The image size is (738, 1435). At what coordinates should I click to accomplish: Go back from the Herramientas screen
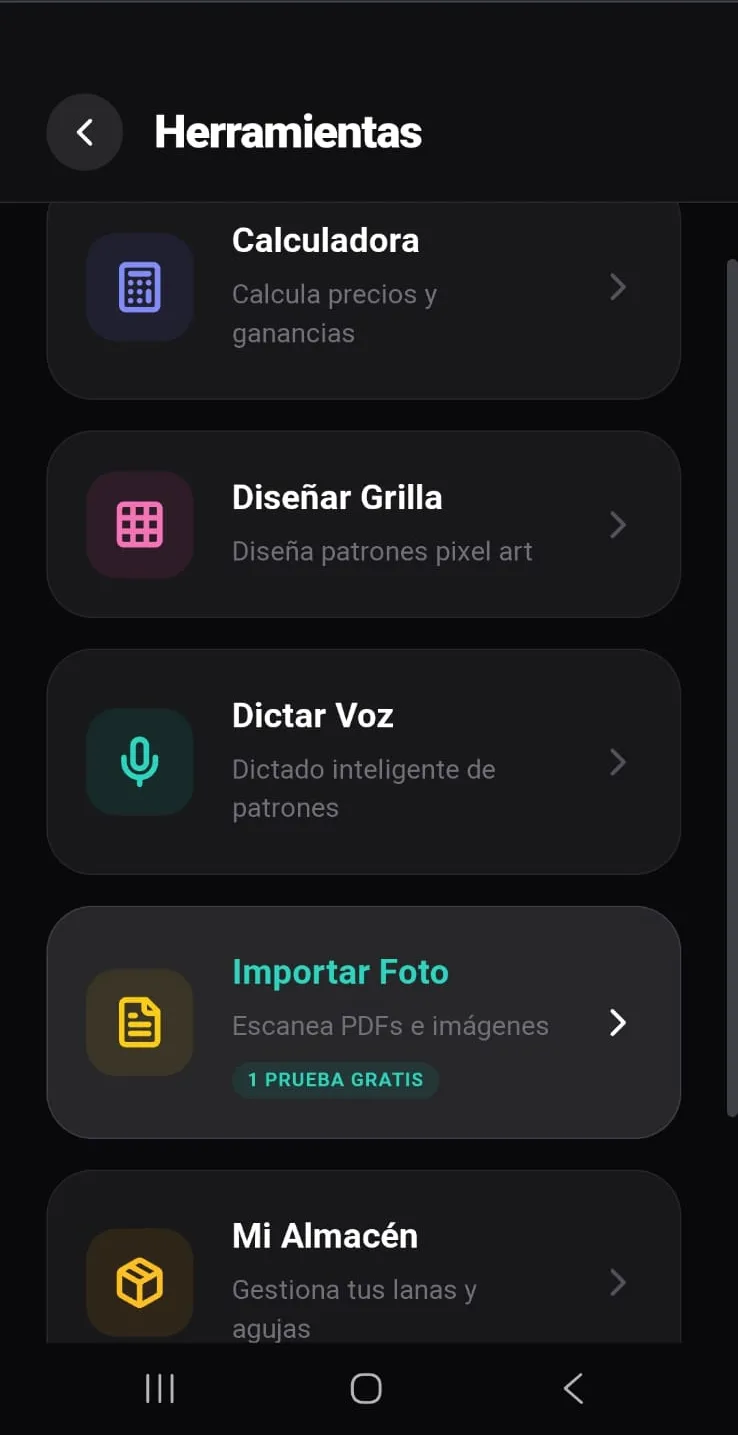[x=85, y=132]
